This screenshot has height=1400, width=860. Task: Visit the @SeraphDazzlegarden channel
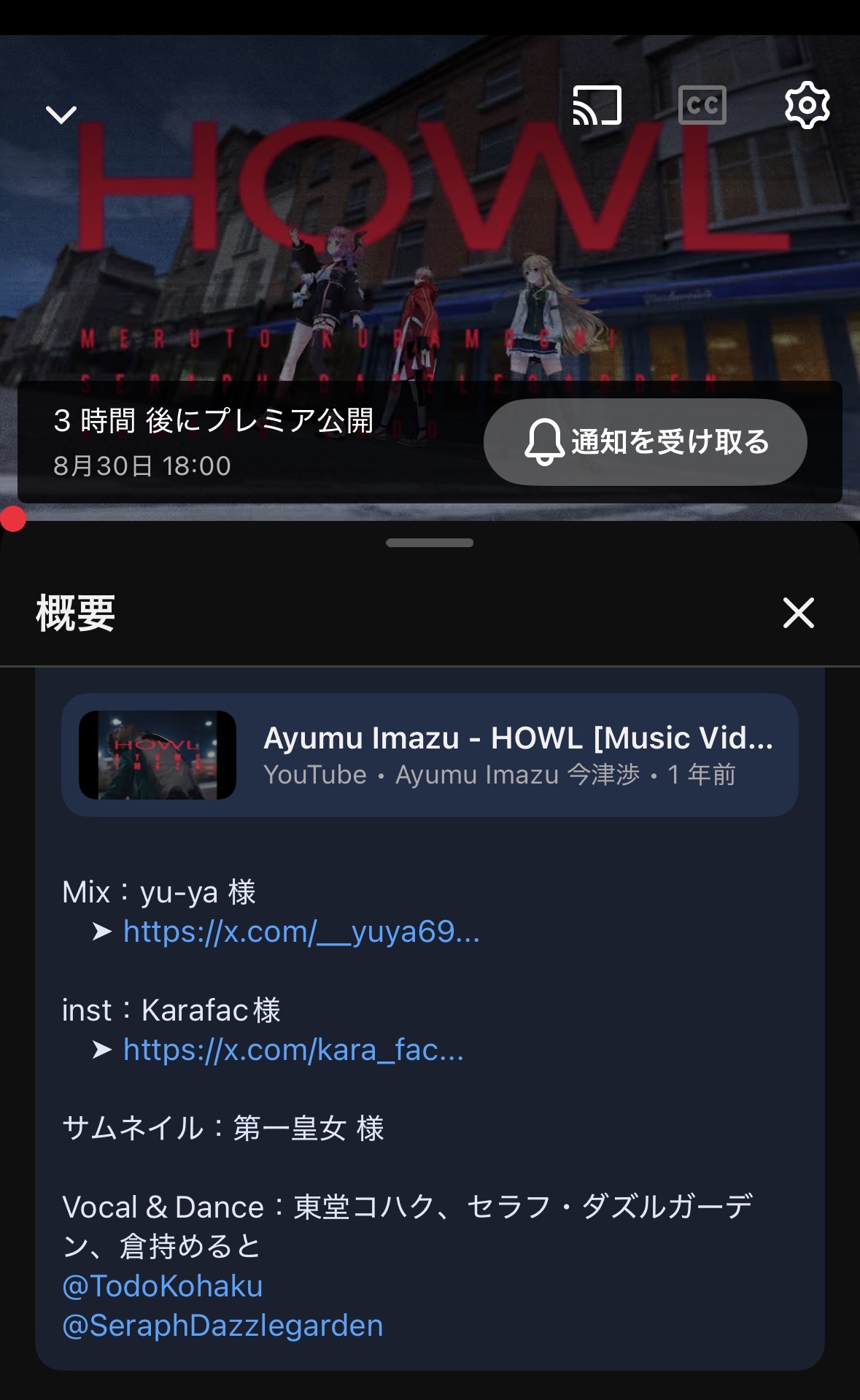[x=222, y=1326]
